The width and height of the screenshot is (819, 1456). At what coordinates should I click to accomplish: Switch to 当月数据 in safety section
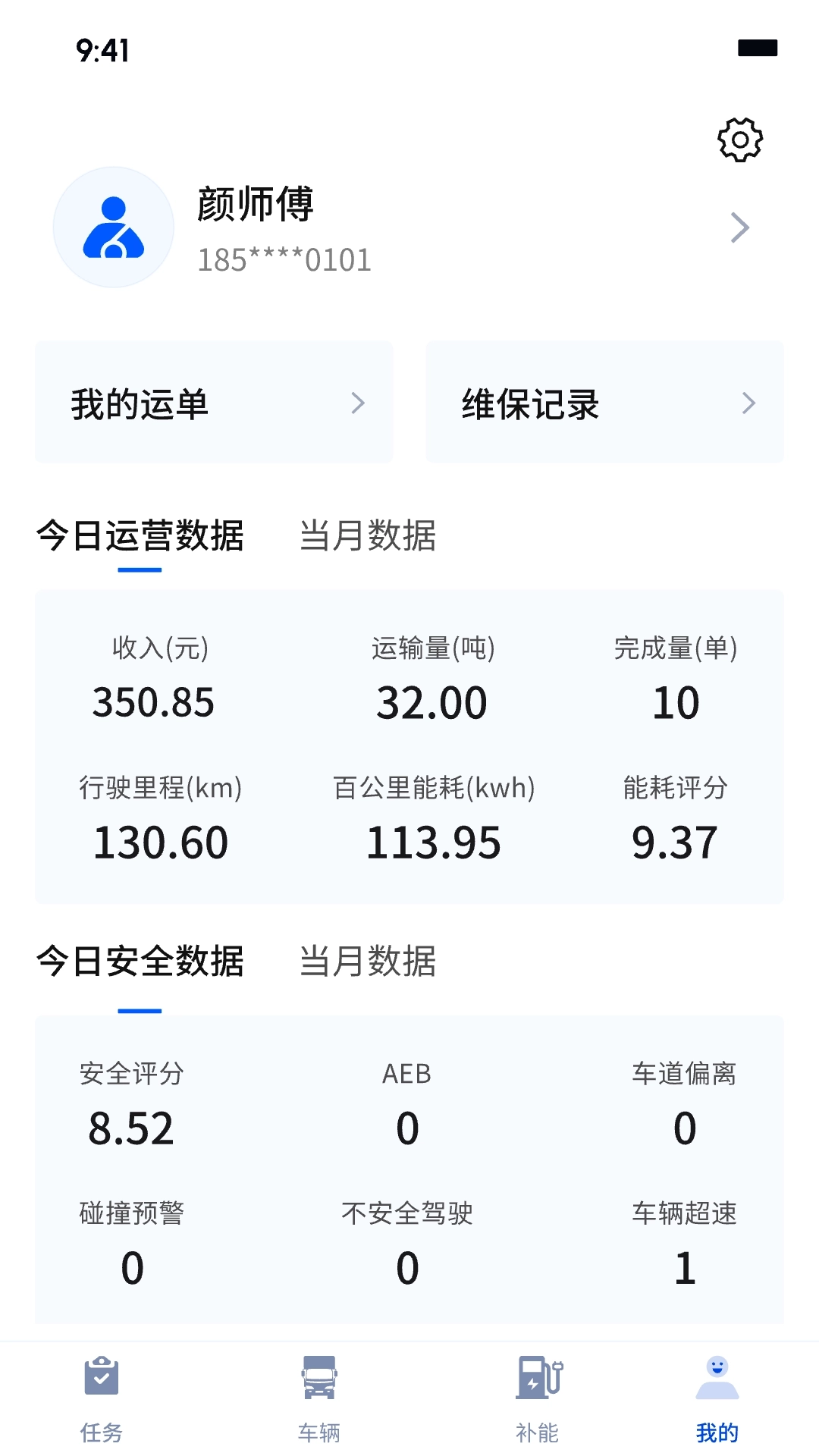pyautogui.click(x=367, y=962)
